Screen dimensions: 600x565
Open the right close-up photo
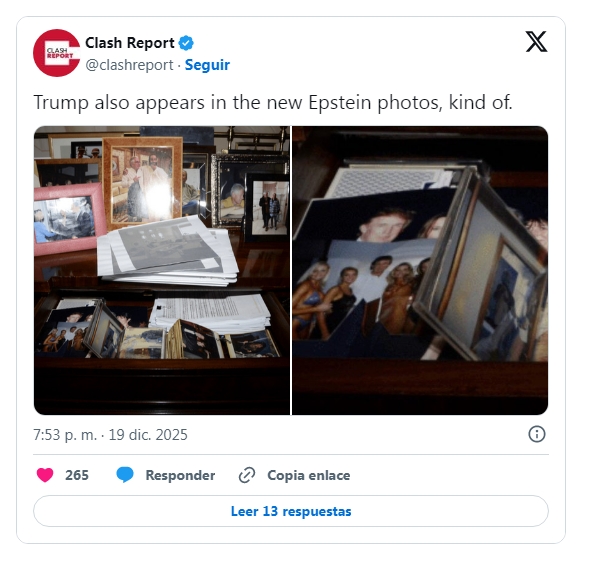(420, 270)
